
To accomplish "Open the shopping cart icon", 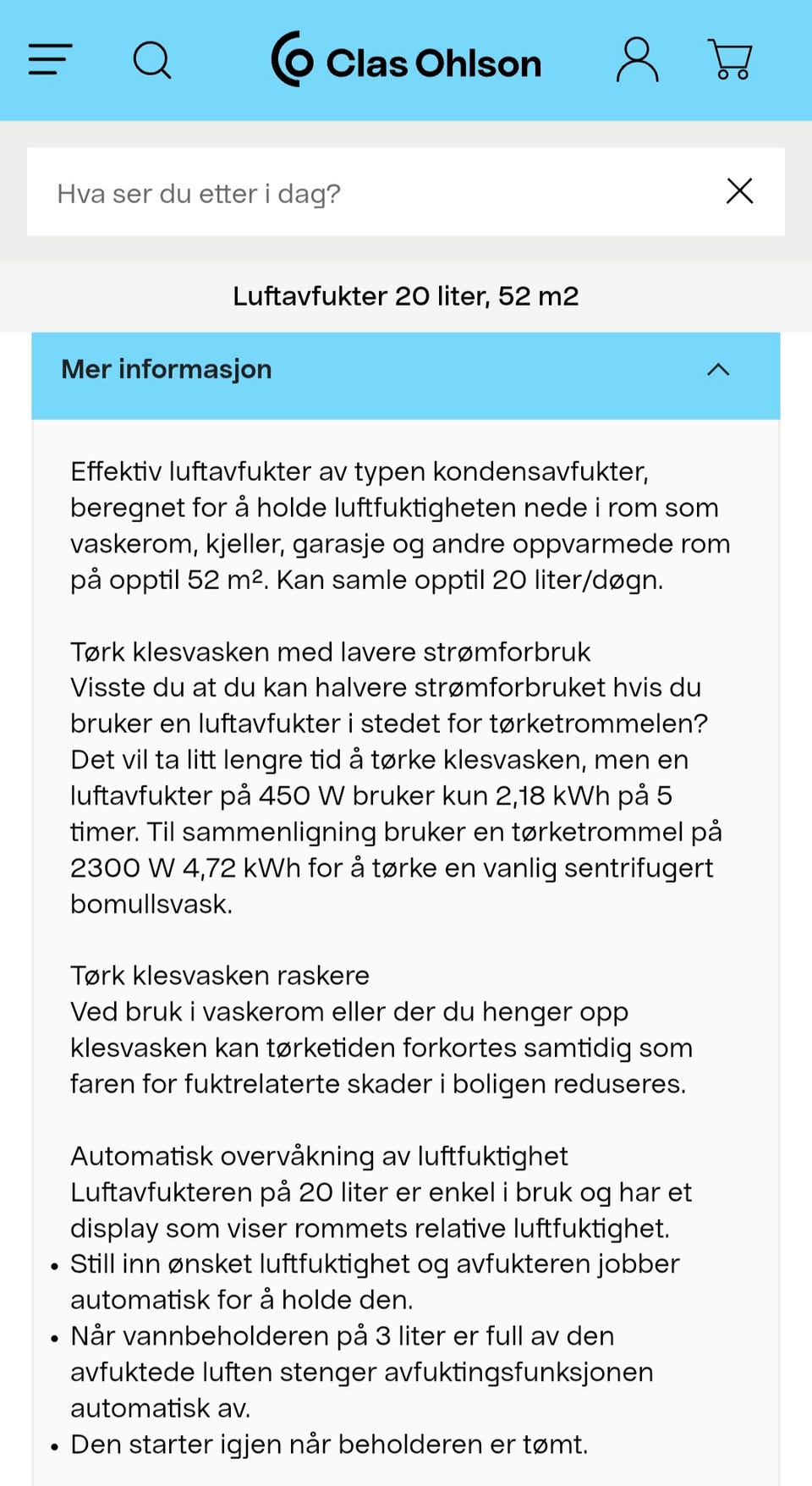I will [x=731, y=59].
